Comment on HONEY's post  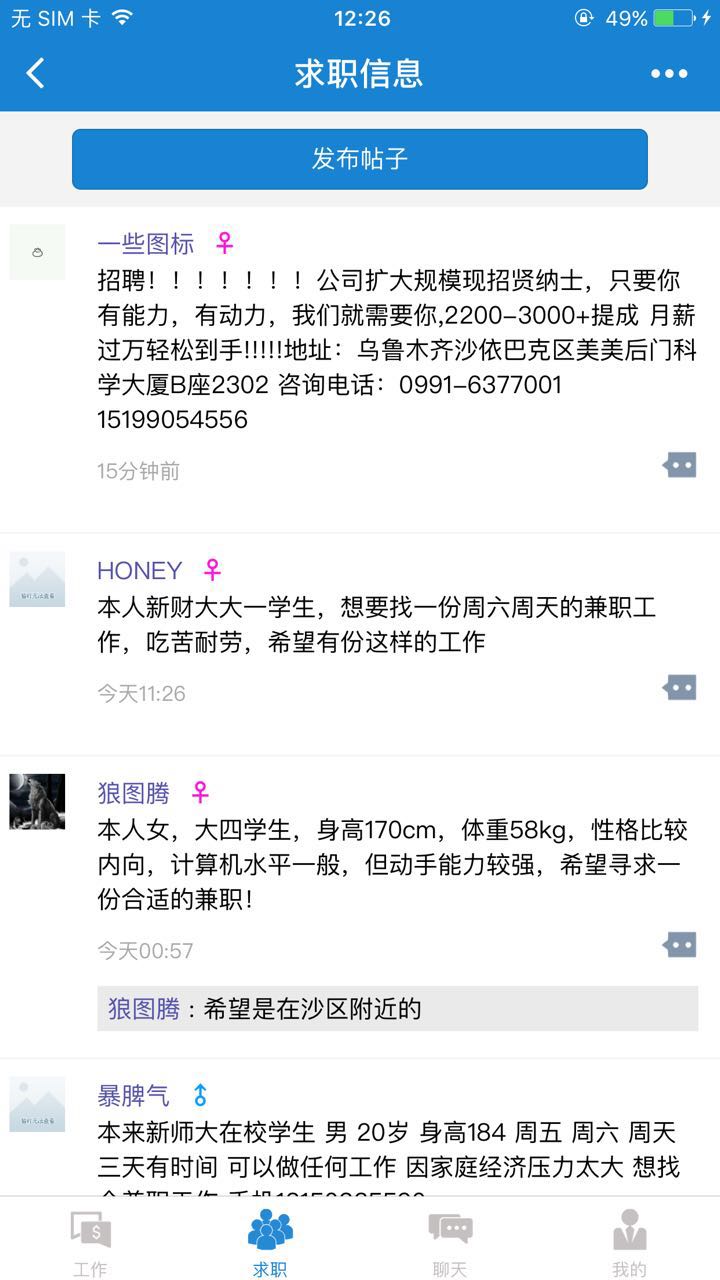tap(680, 688)
